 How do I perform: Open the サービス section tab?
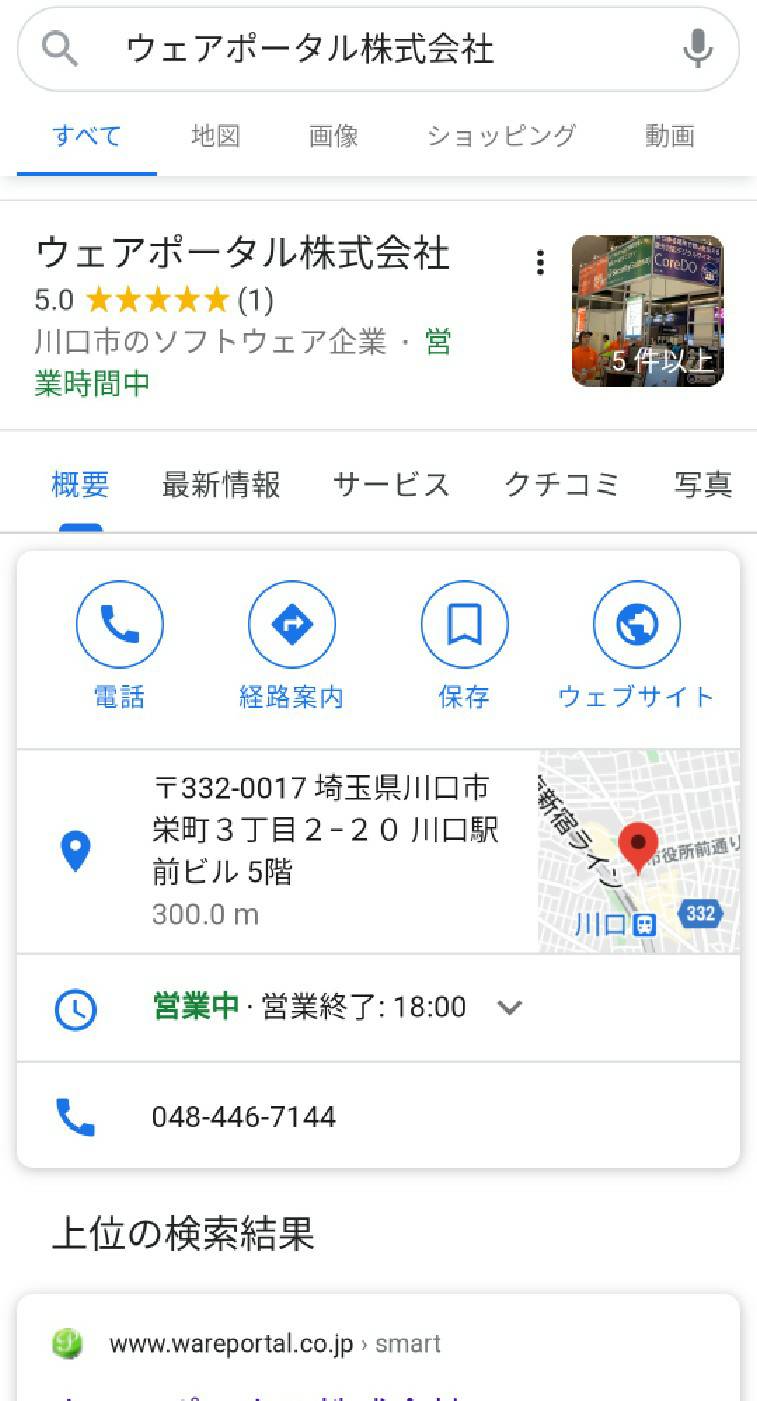point(391,485)
